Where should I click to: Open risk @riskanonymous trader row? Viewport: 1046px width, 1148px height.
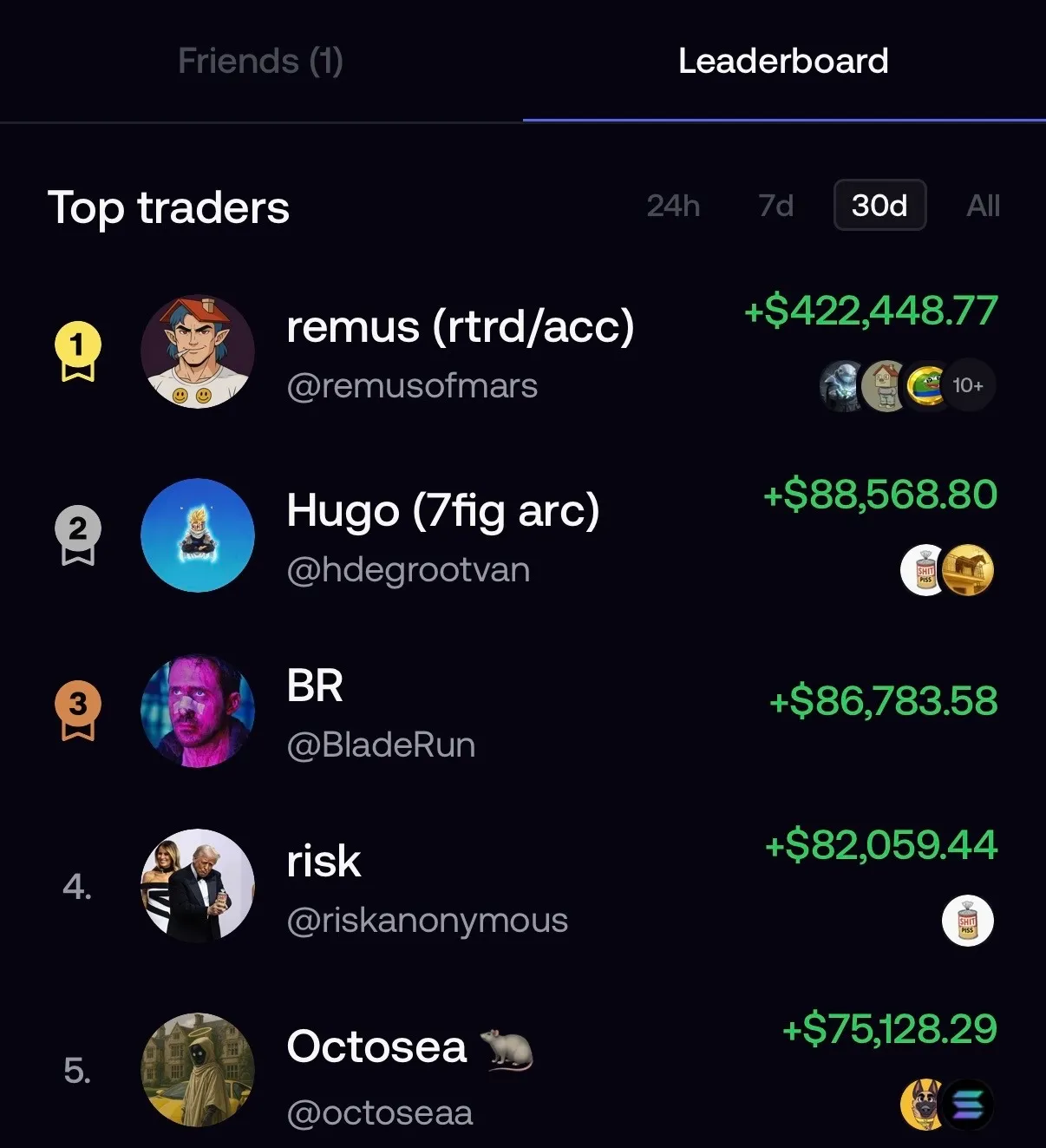point(523,886)
